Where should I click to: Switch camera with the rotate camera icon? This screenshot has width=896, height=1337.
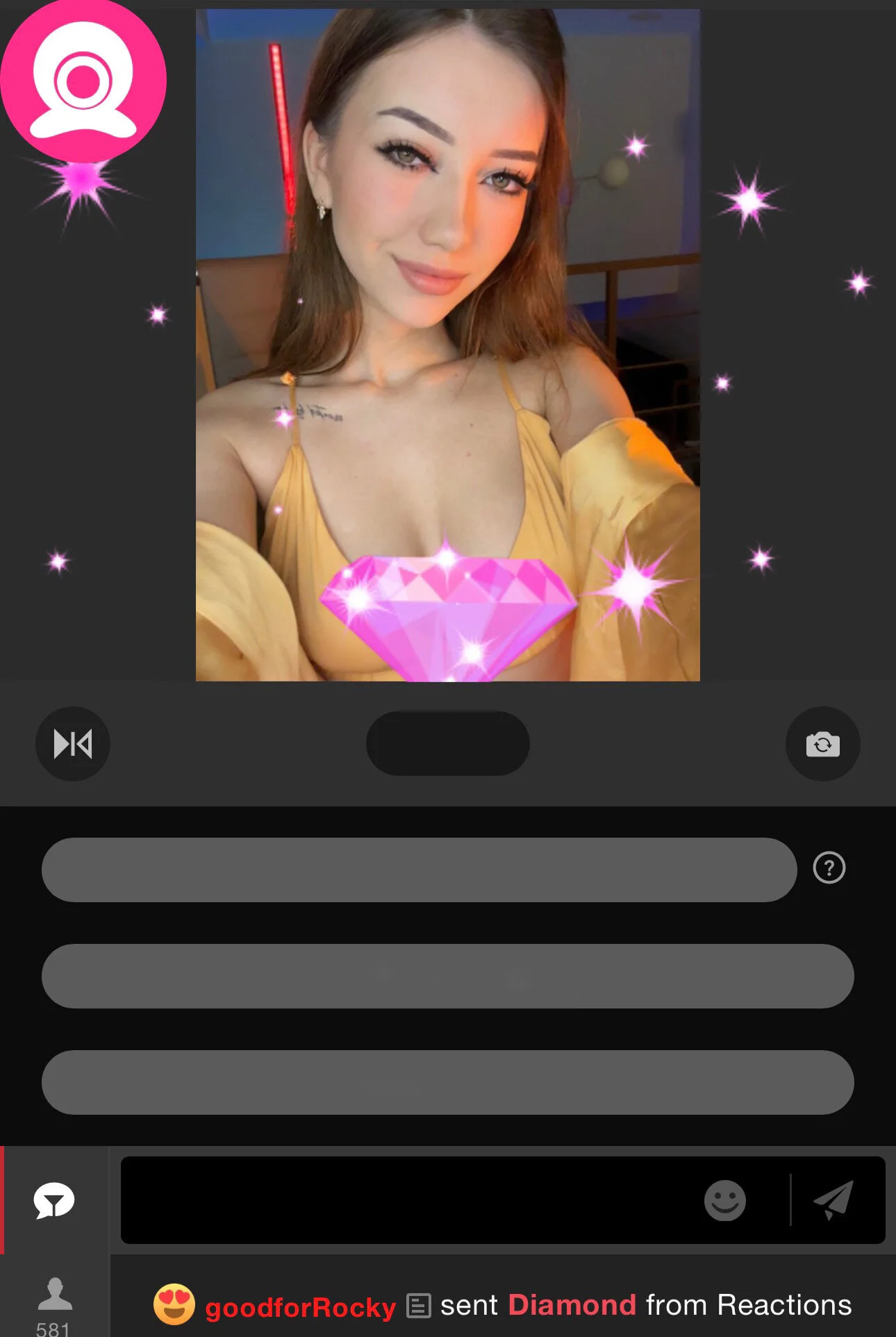pos(822,744)
